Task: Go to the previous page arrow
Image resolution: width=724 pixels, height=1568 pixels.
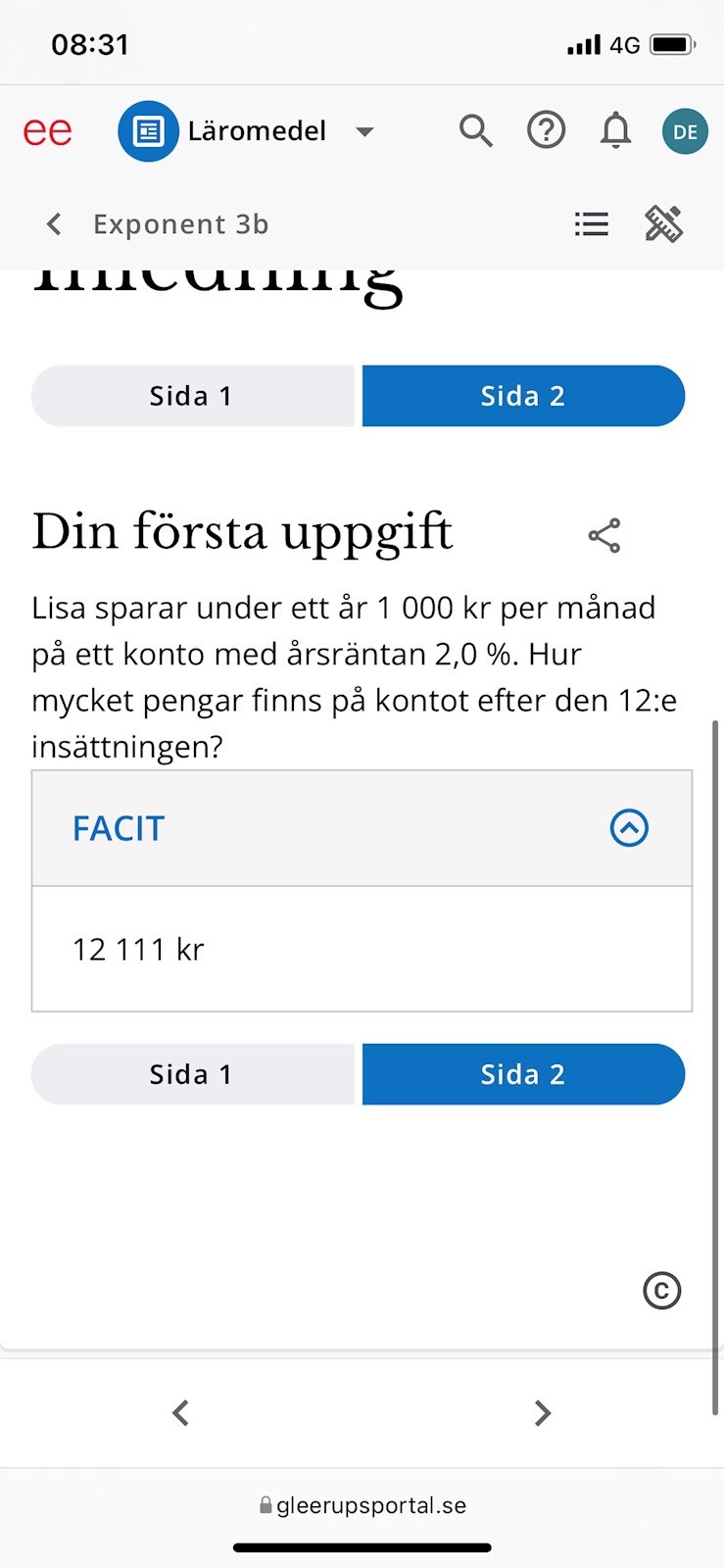Action: coord(180,1412)
